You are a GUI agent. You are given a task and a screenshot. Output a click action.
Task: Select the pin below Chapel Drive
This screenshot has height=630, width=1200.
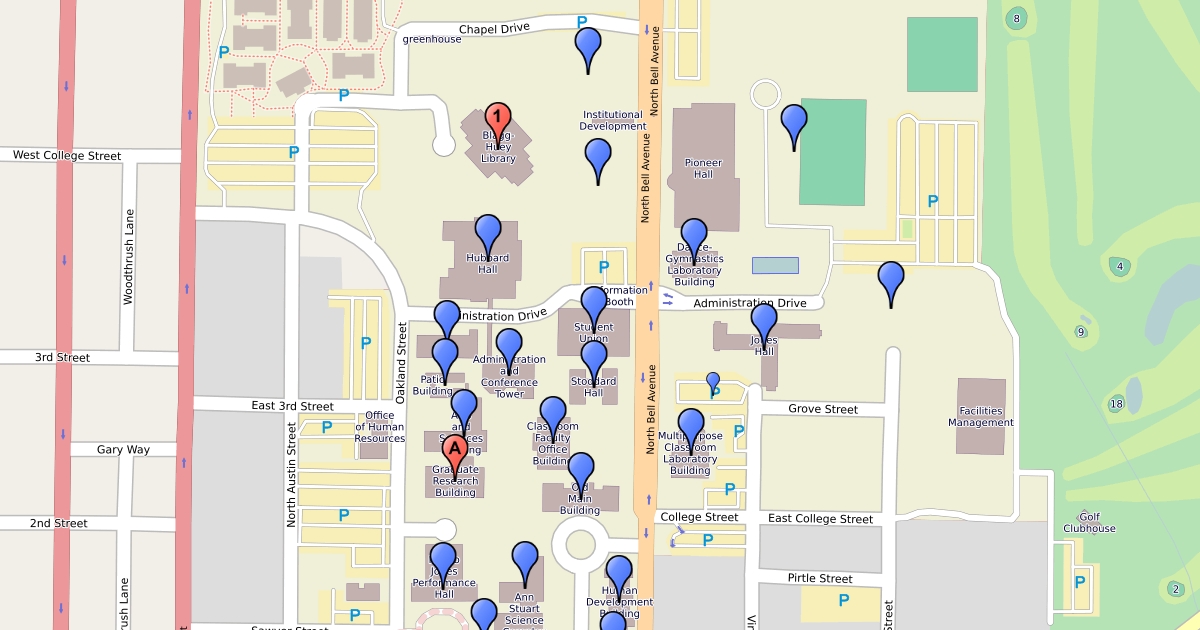tap(588, 46)
